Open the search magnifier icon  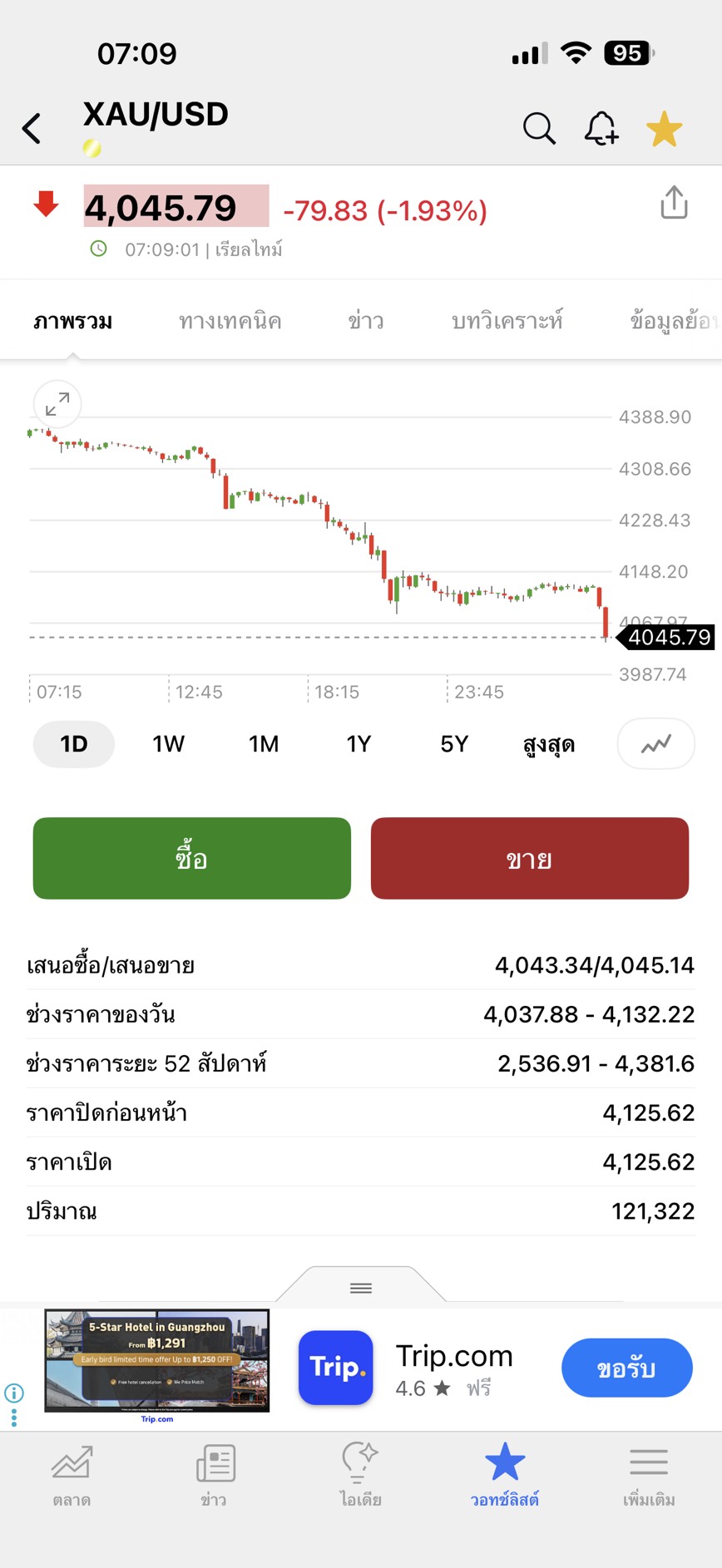click(539, 129)
